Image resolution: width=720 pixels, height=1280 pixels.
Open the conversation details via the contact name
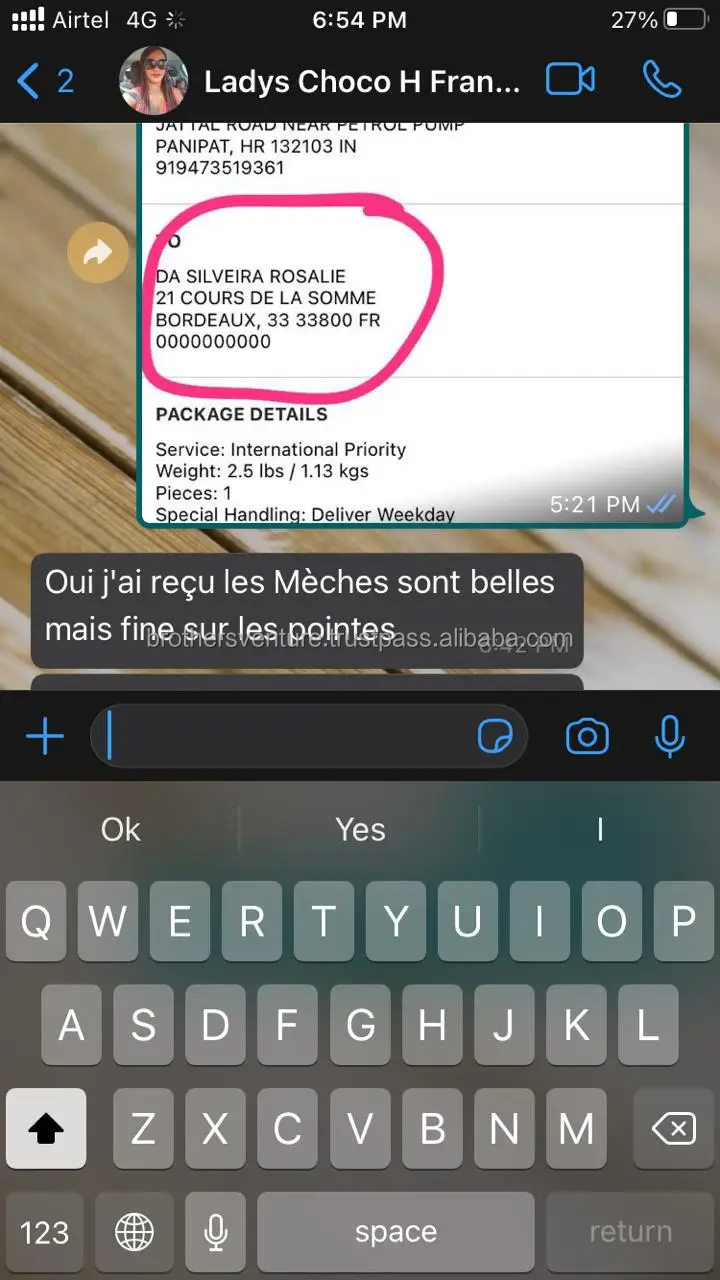click(x=362, y=81)
